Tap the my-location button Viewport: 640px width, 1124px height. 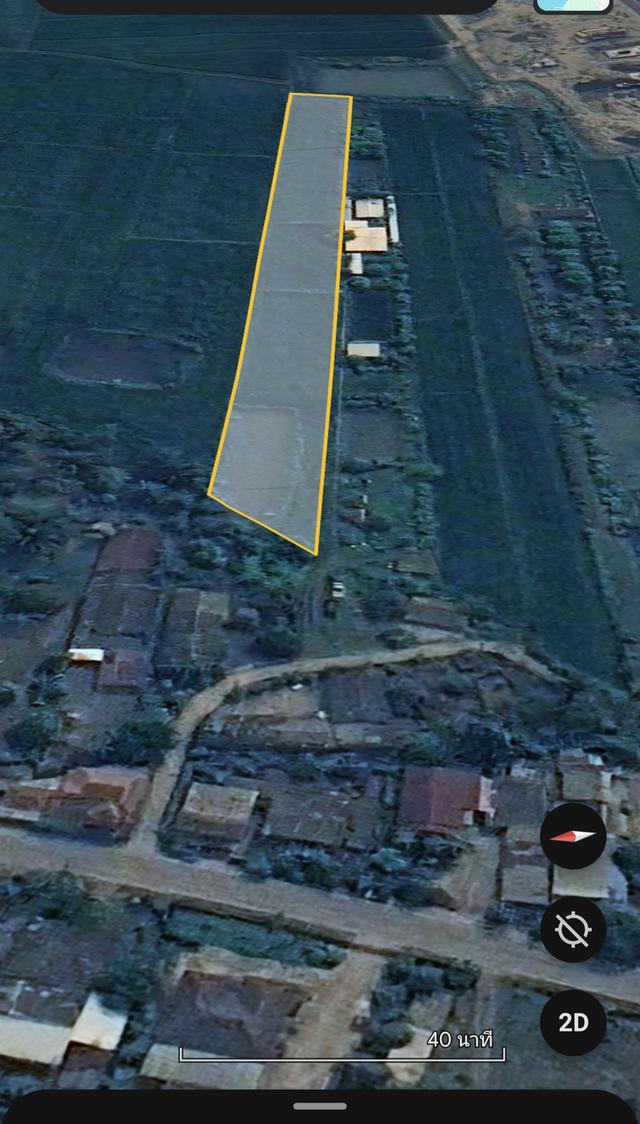tap(573, 929)
